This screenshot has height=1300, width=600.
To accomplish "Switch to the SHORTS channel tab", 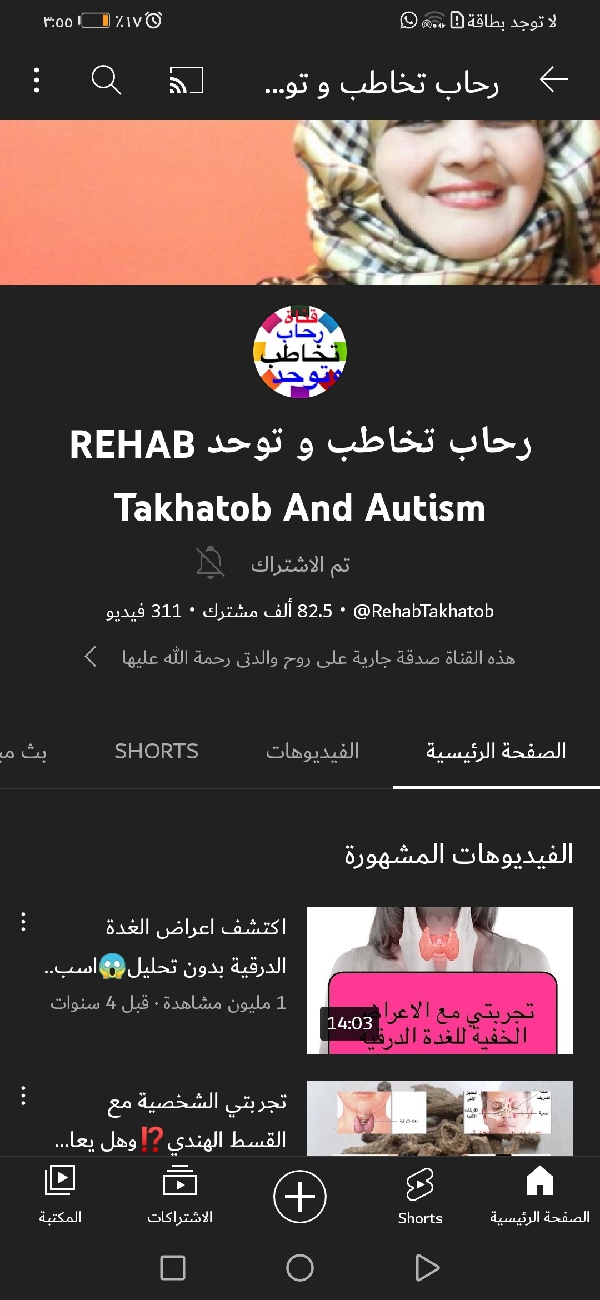I will (157, 751).
